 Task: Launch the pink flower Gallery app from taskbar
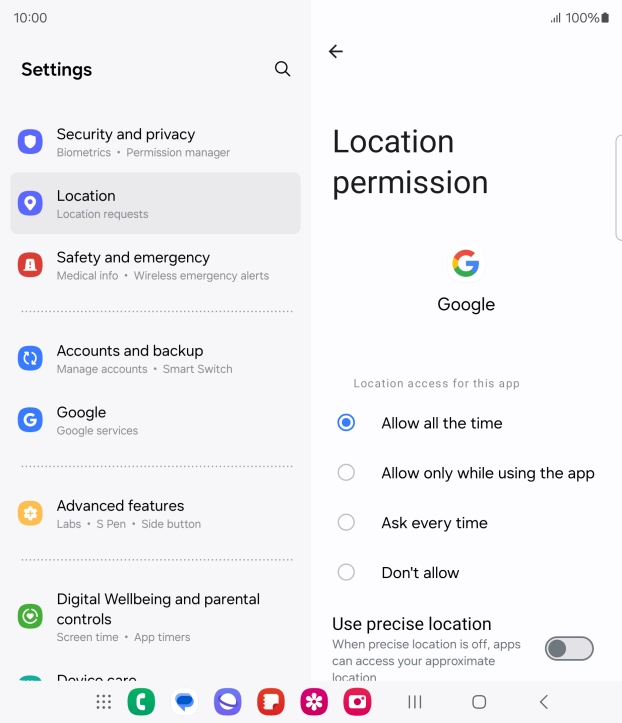pos(314,702)
